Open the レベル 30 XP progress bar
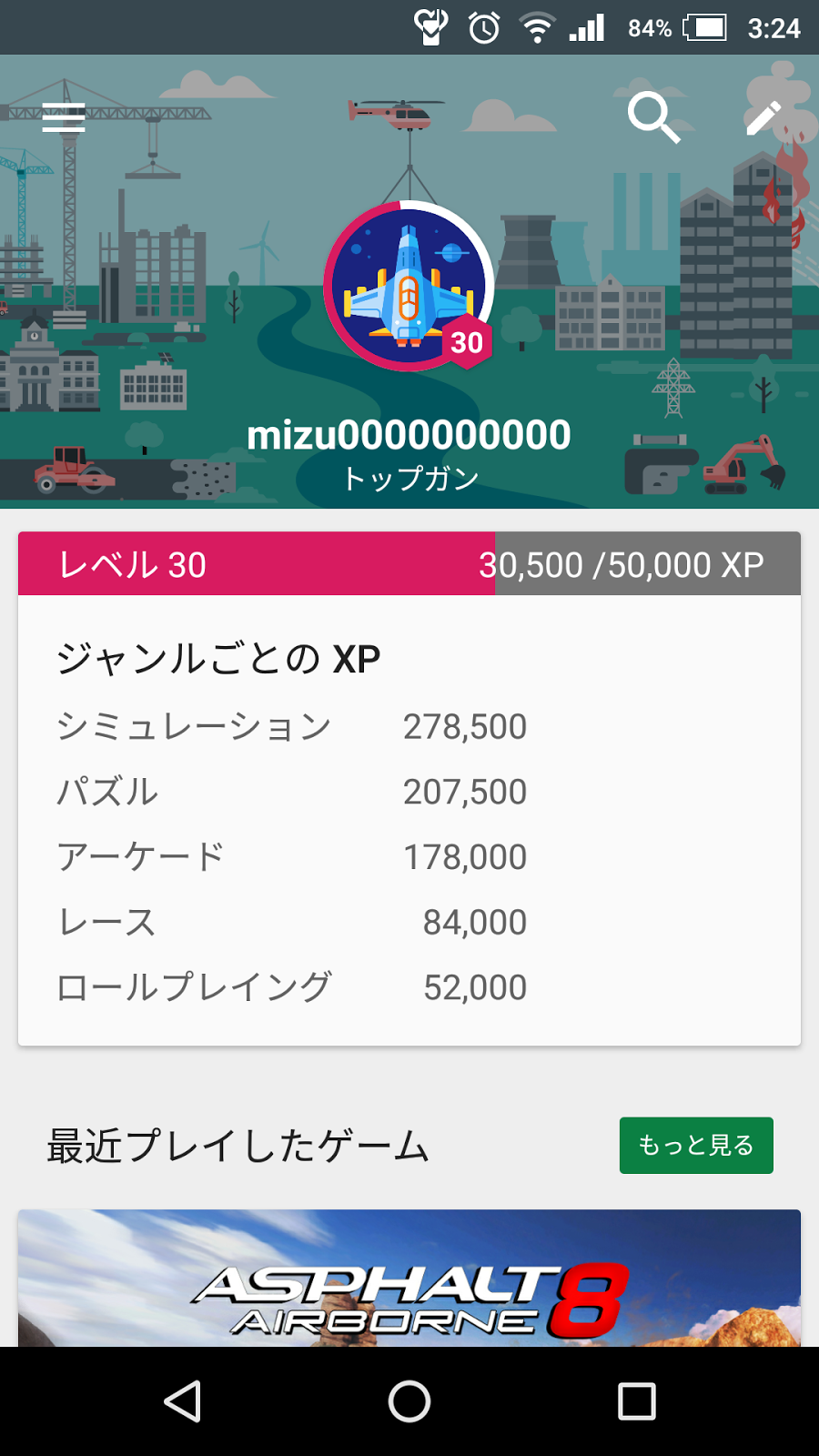 409,564
